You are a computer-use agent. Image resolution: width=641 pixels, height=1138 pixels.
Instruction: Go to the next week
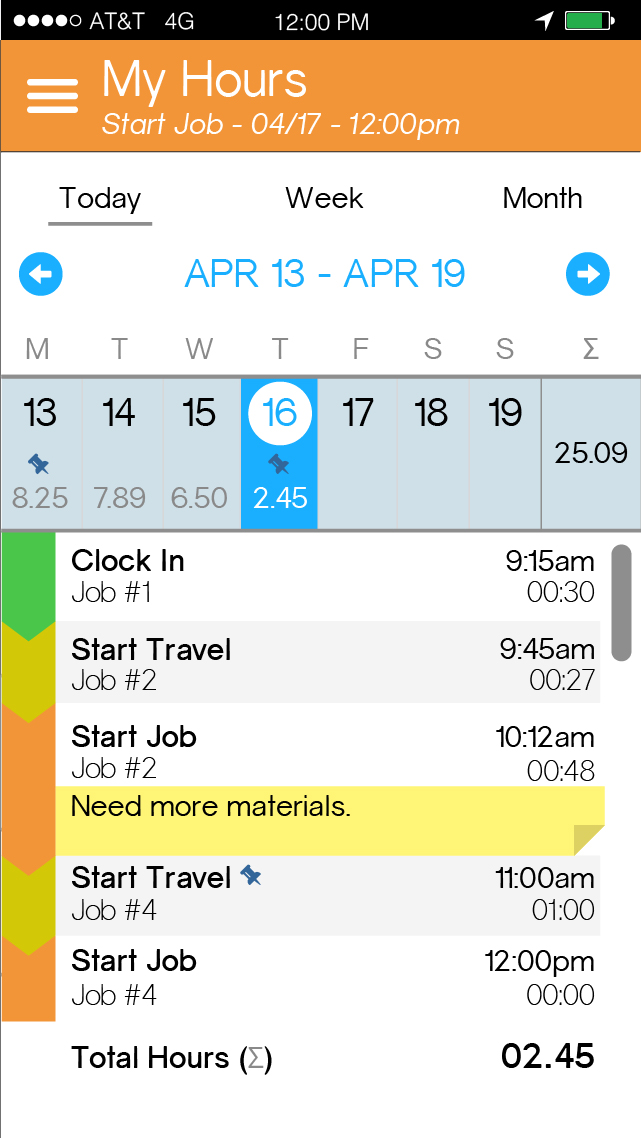pyautogui.click(x=588, y=274)
